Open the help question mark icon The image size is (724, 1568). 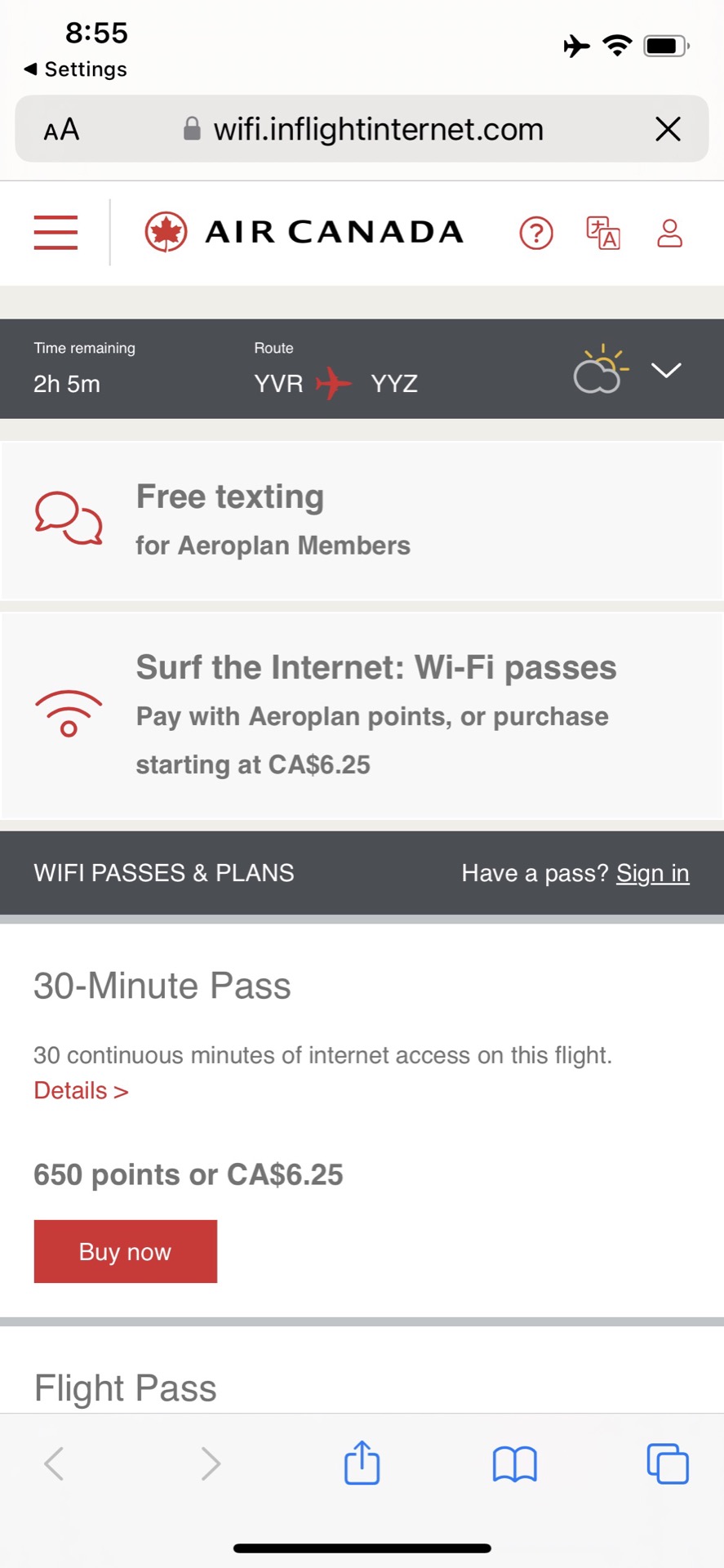(x=536, y=233)
